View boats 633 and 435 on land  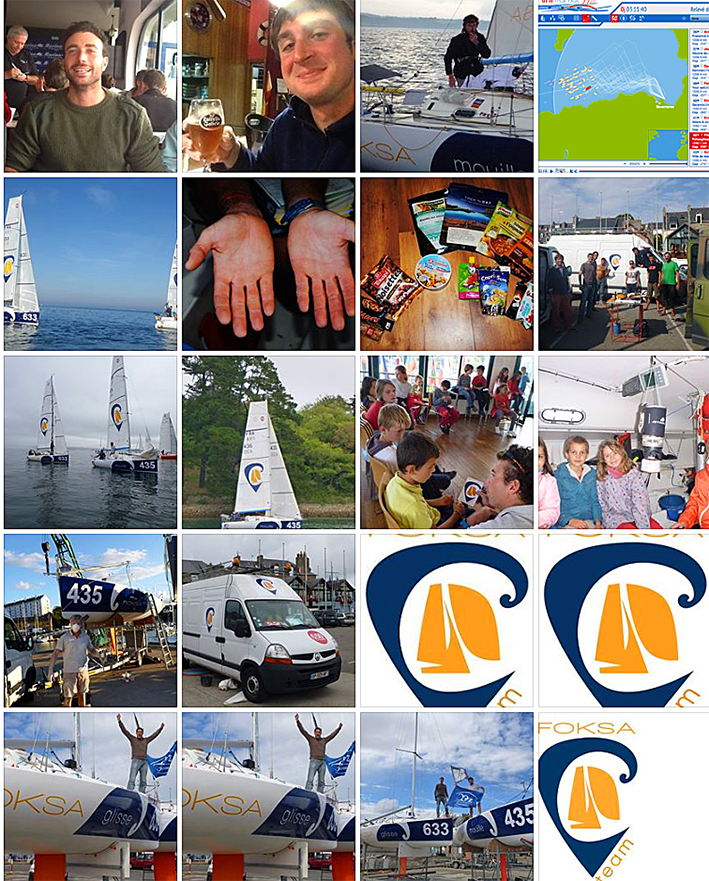pos(446,796)
